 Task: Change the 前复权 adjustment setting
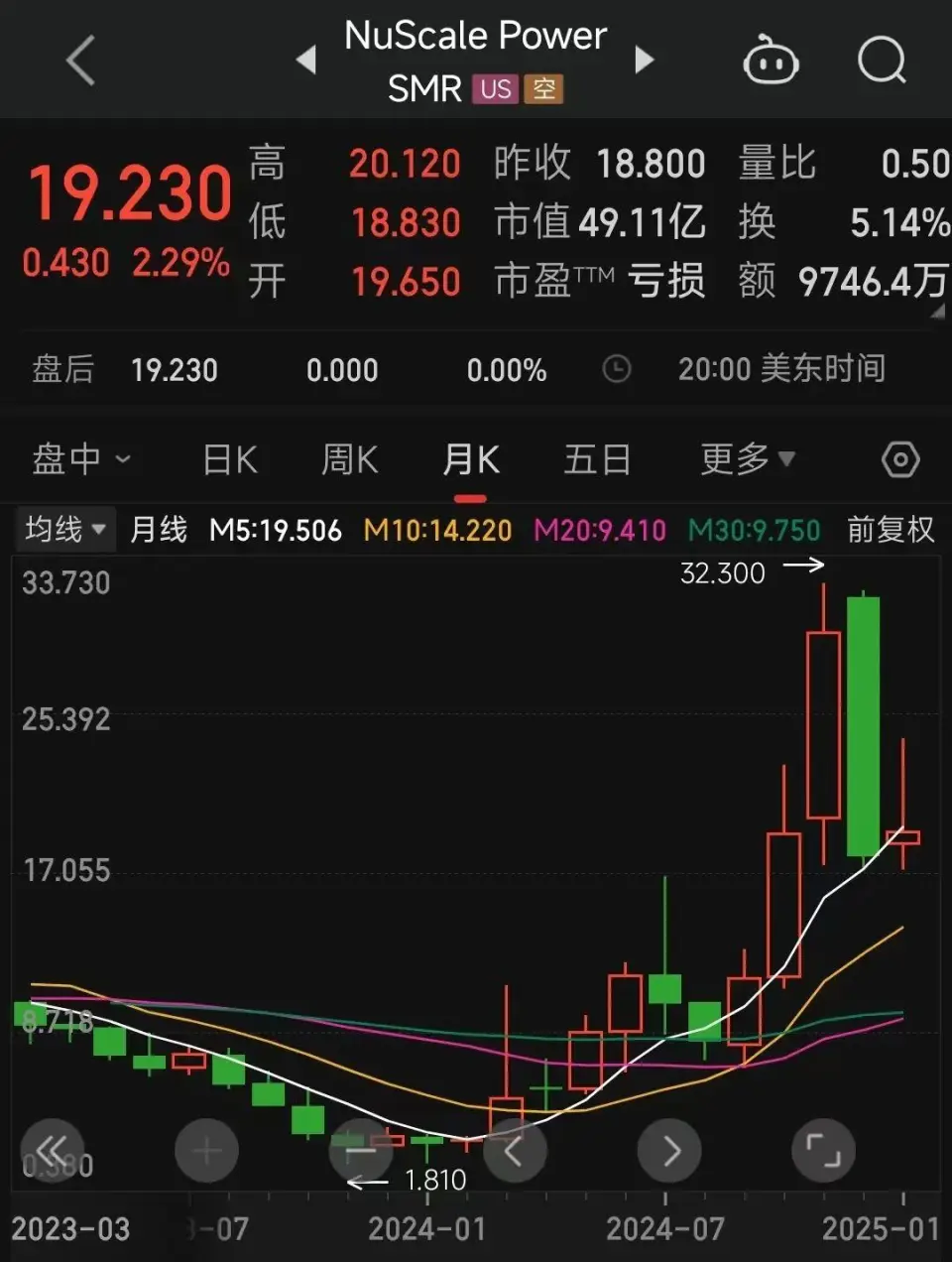click(890, 530)
